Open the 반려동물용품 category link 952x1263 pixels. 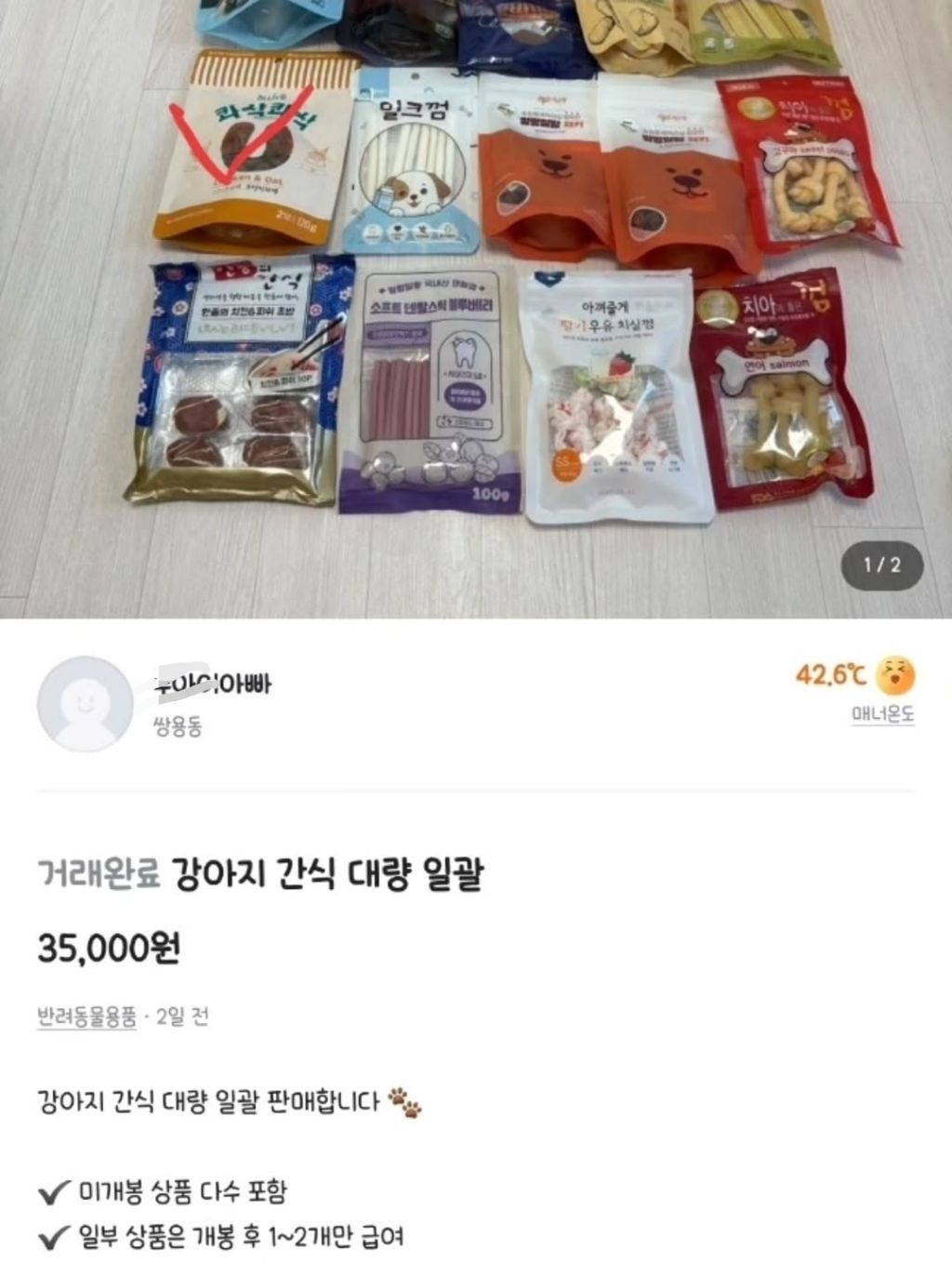86,1017
